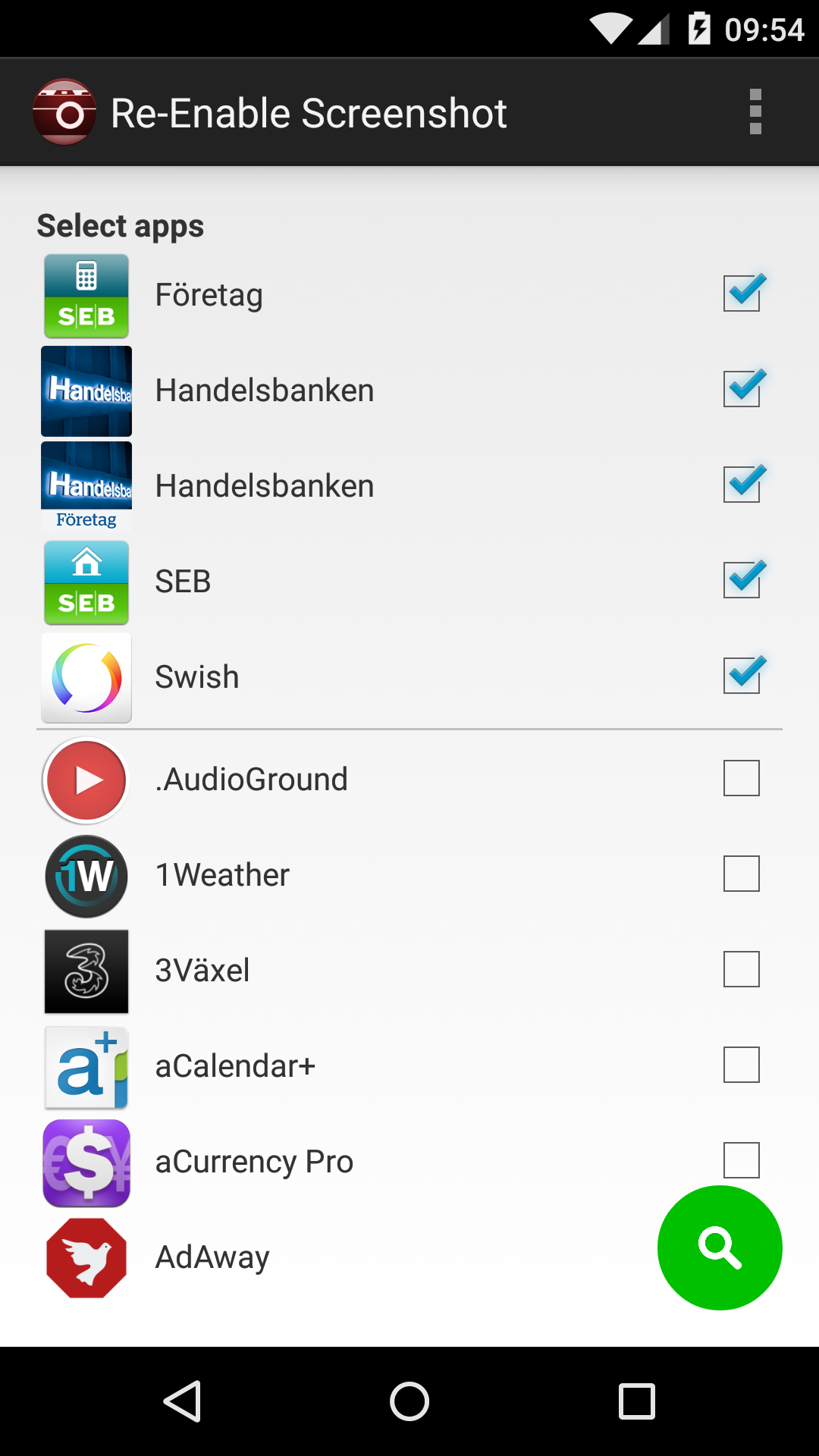Image resolution: width=819 pixels, height=1456 pixels.
Task: Go back with the system back button
Action: pyautogui.click(x=182, y=1401)
